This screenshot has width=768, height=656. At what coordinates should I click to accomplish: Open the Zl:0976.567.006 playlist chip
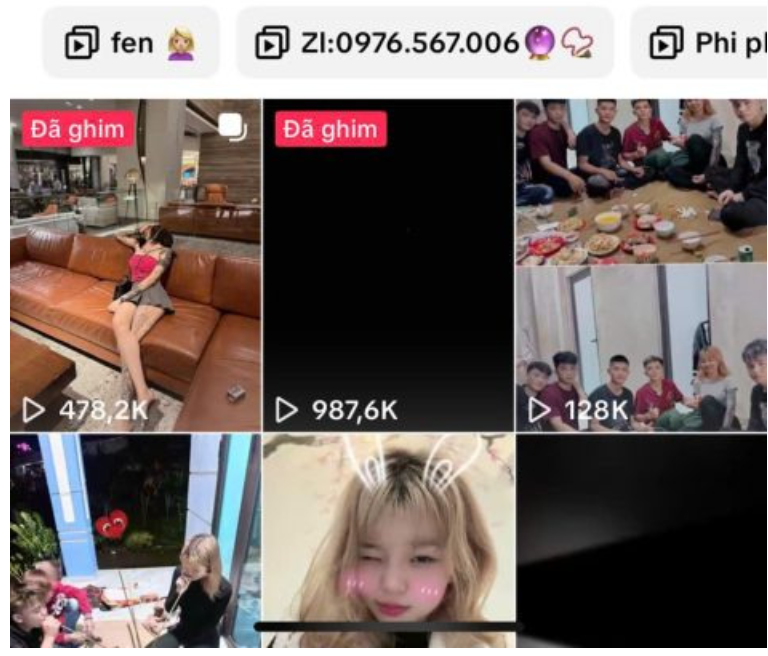[x=425, y=43]
